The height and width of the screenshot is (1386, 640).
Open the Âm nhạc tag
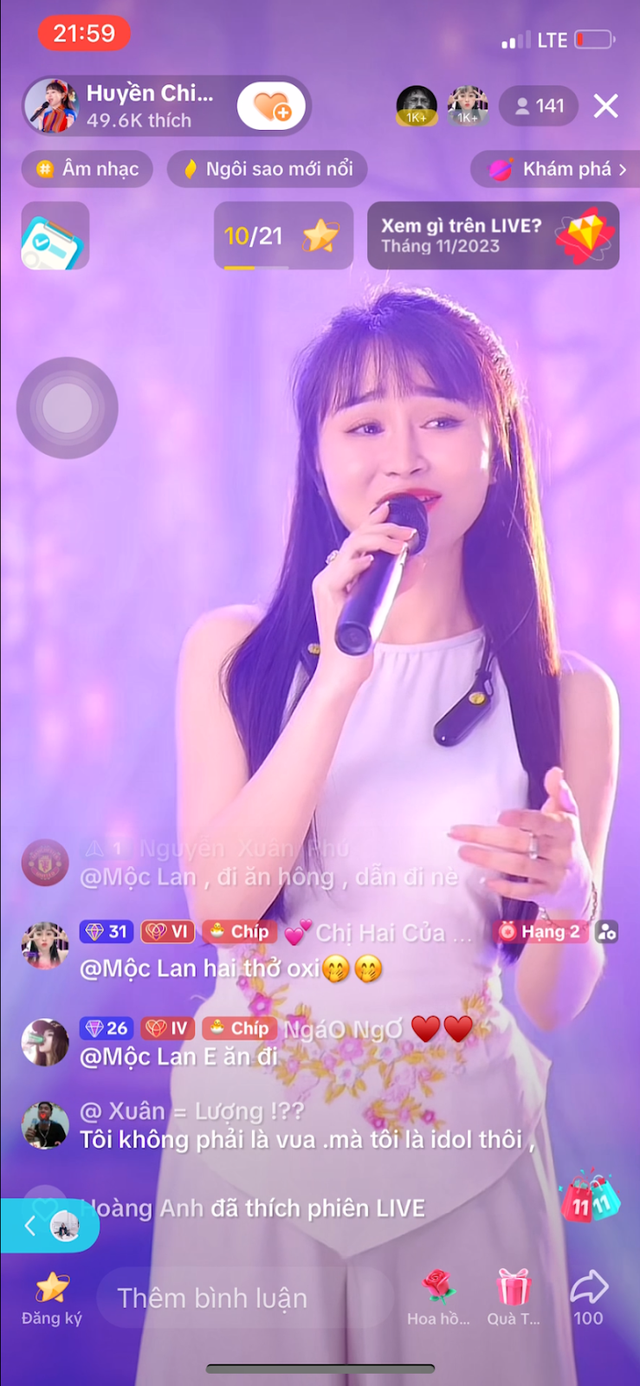pos(87,169)
